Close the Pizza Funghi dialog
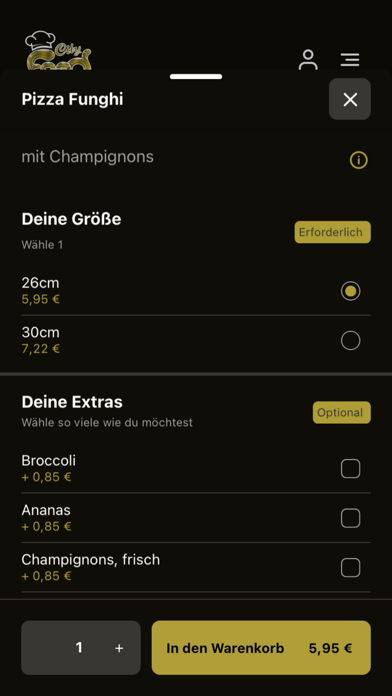Screen dimensions: 392x696 pyautogui.click(x=350, y=99)
